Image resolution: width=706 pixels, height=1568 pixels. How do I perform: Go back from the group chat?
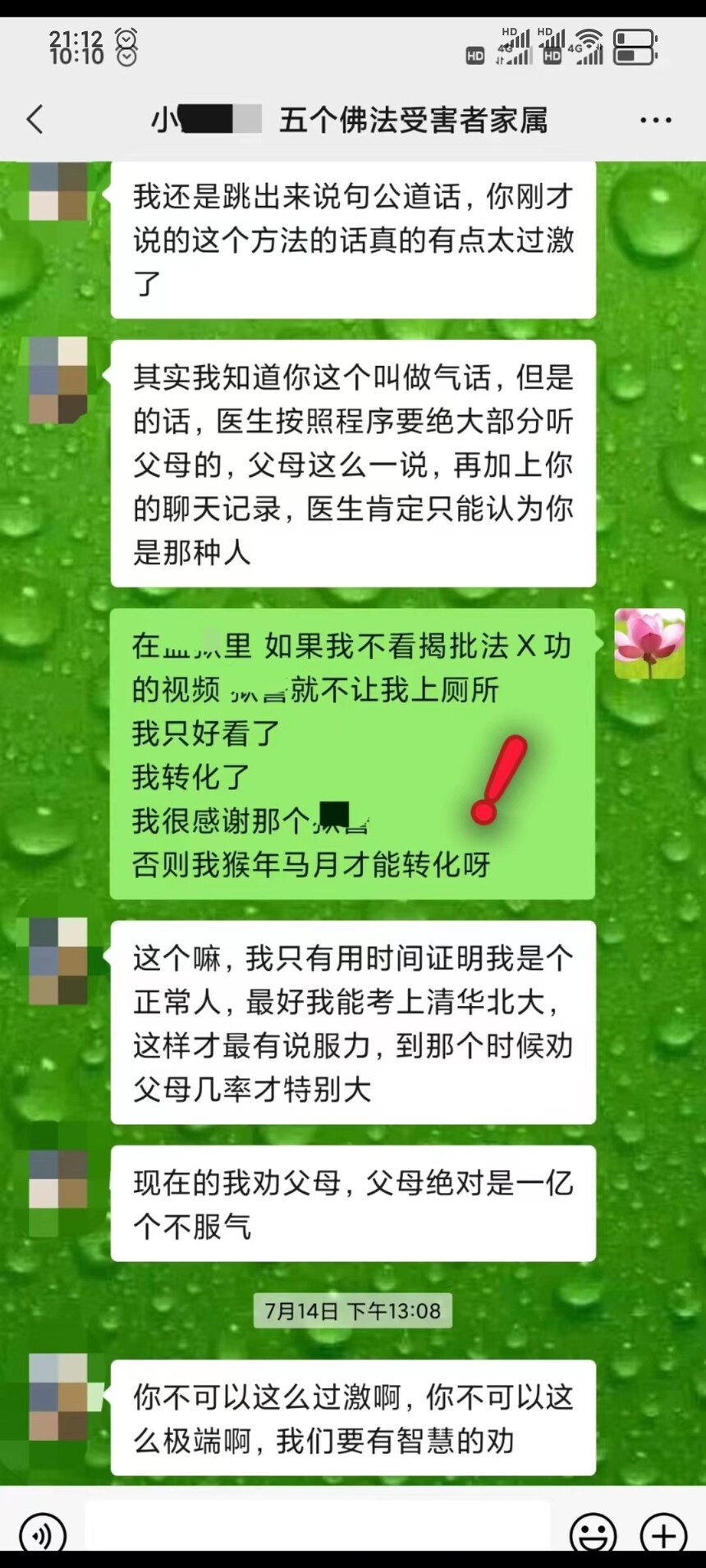(x=34, y=120)
